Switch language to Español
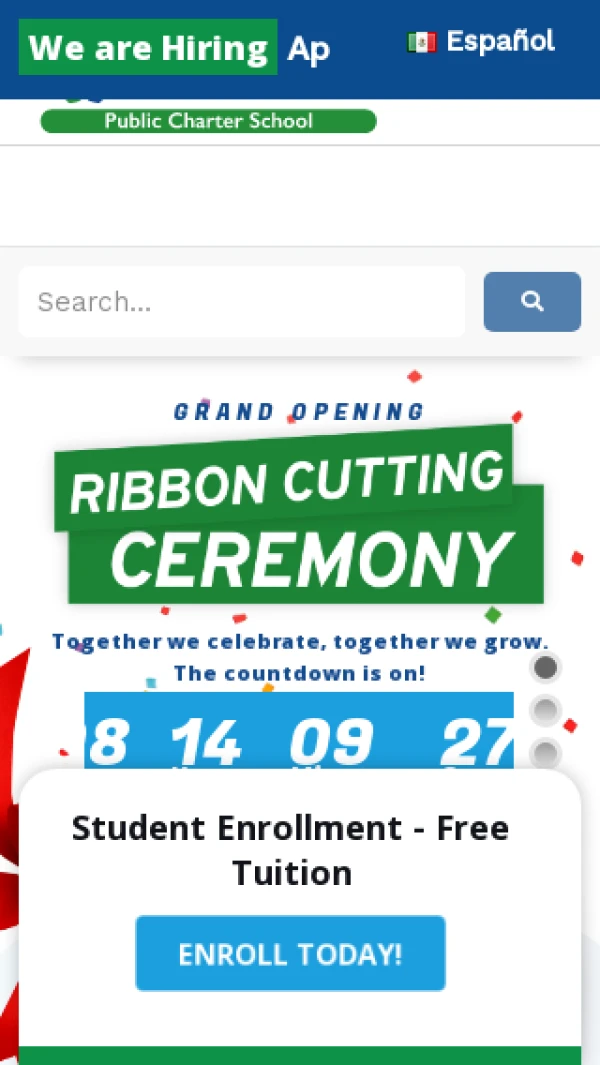This screenshot has height=1065, width=600. click(481, 42)
